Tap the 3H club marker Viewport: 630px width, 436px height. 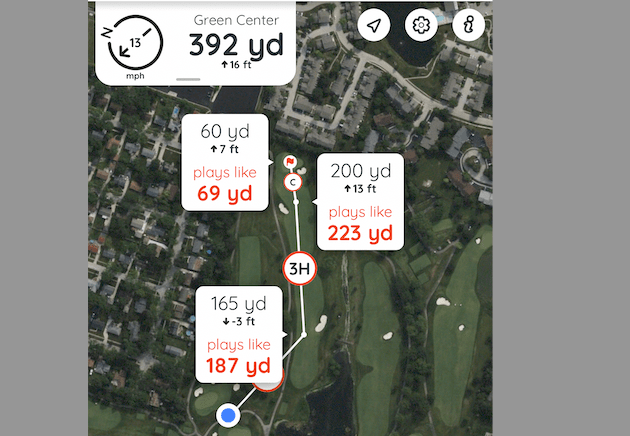pos(298,268)
